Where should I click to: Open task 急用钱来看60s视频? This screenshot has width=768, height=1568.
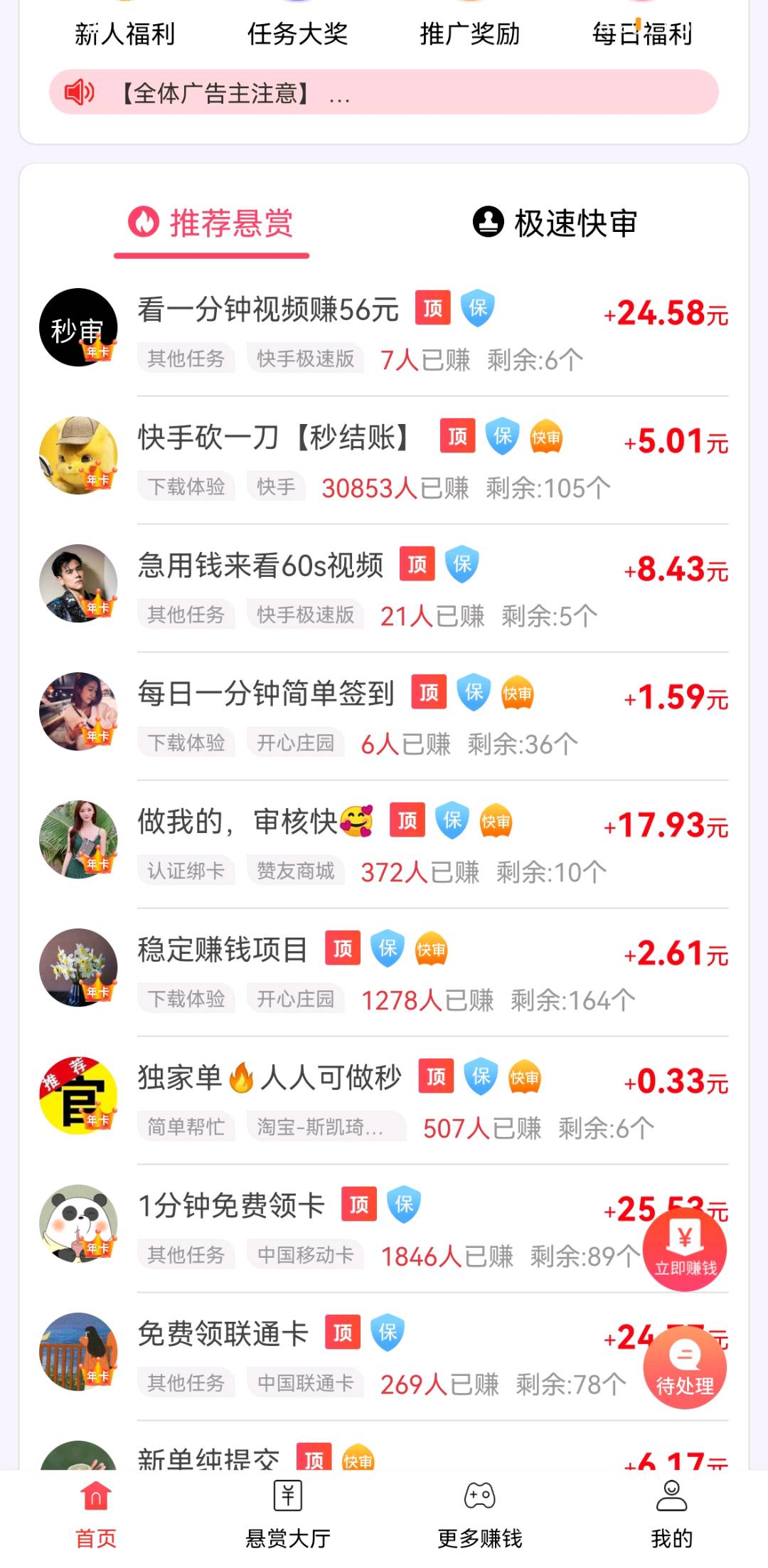(261, 566)
